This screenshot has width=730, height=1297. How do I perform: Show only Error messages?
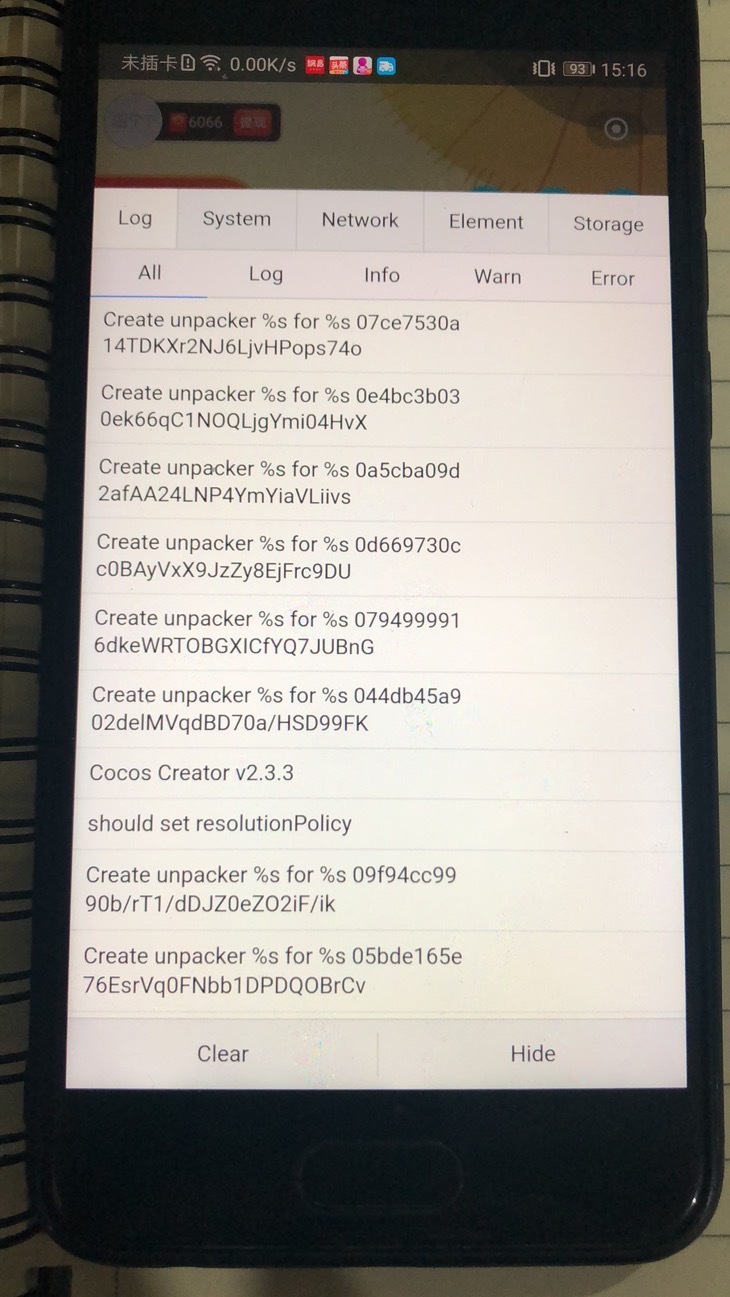click(x=613, y=279)
